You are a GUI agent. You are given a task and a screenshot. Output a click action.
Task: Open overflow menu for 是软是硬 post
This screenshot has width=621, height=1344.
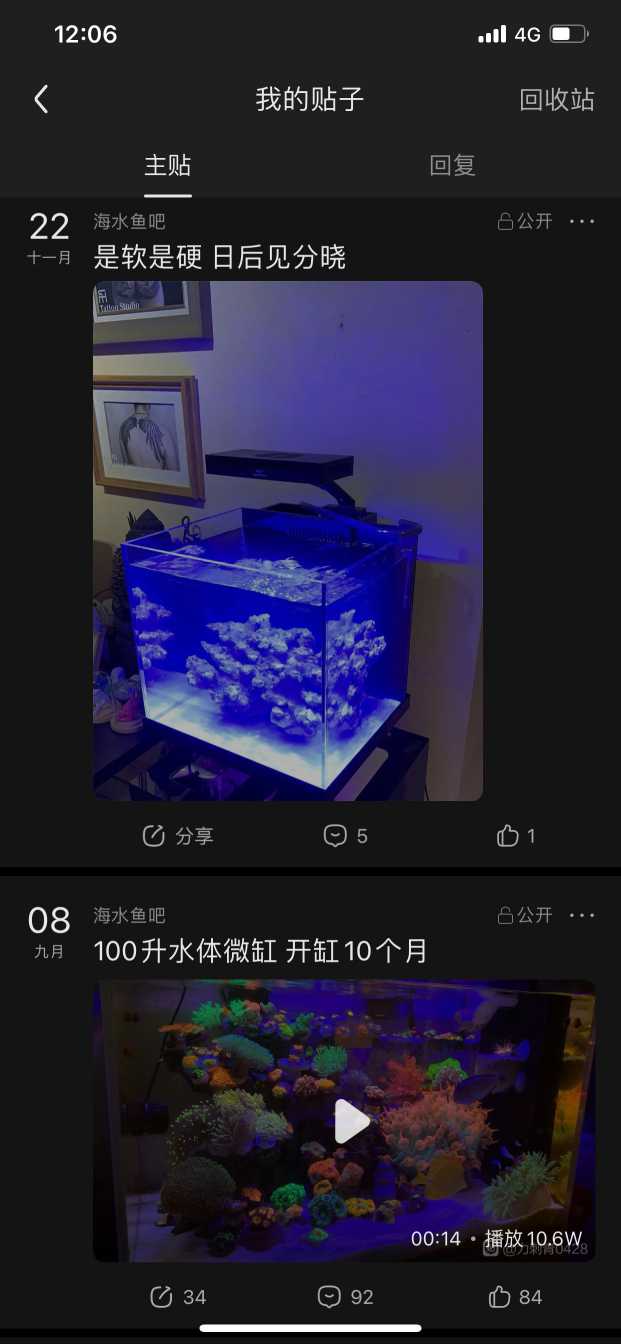pyautogui.click(x=582, y=221)
